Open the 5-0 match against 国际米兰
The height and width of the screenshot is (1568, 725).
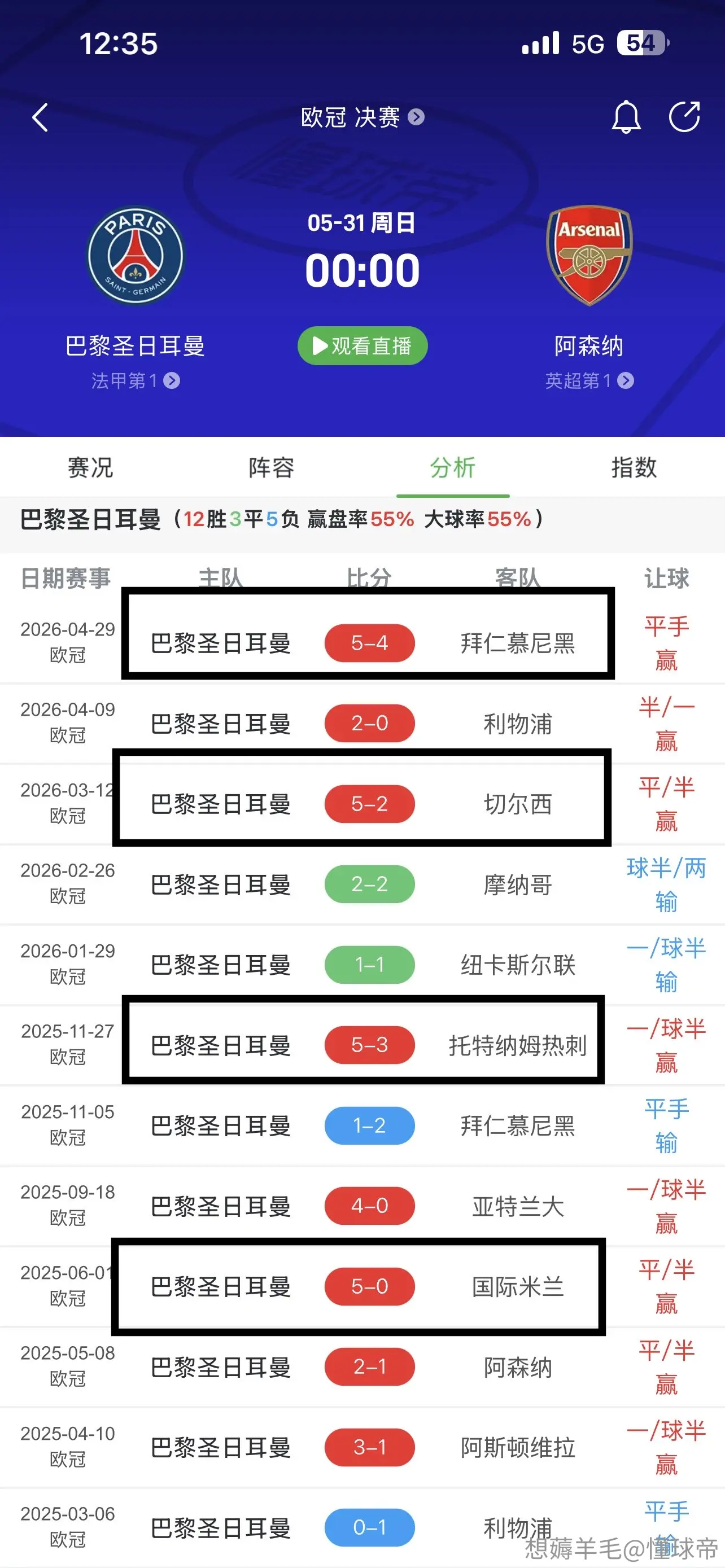pos(362,1286)
